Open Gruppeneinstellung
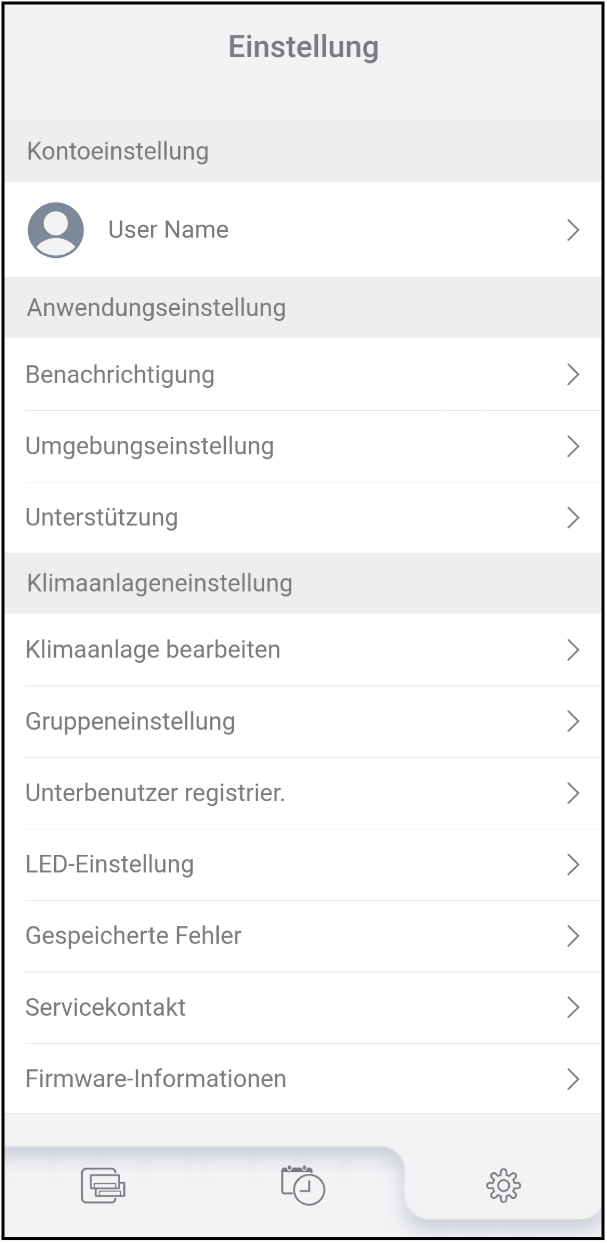 [303, 721]
